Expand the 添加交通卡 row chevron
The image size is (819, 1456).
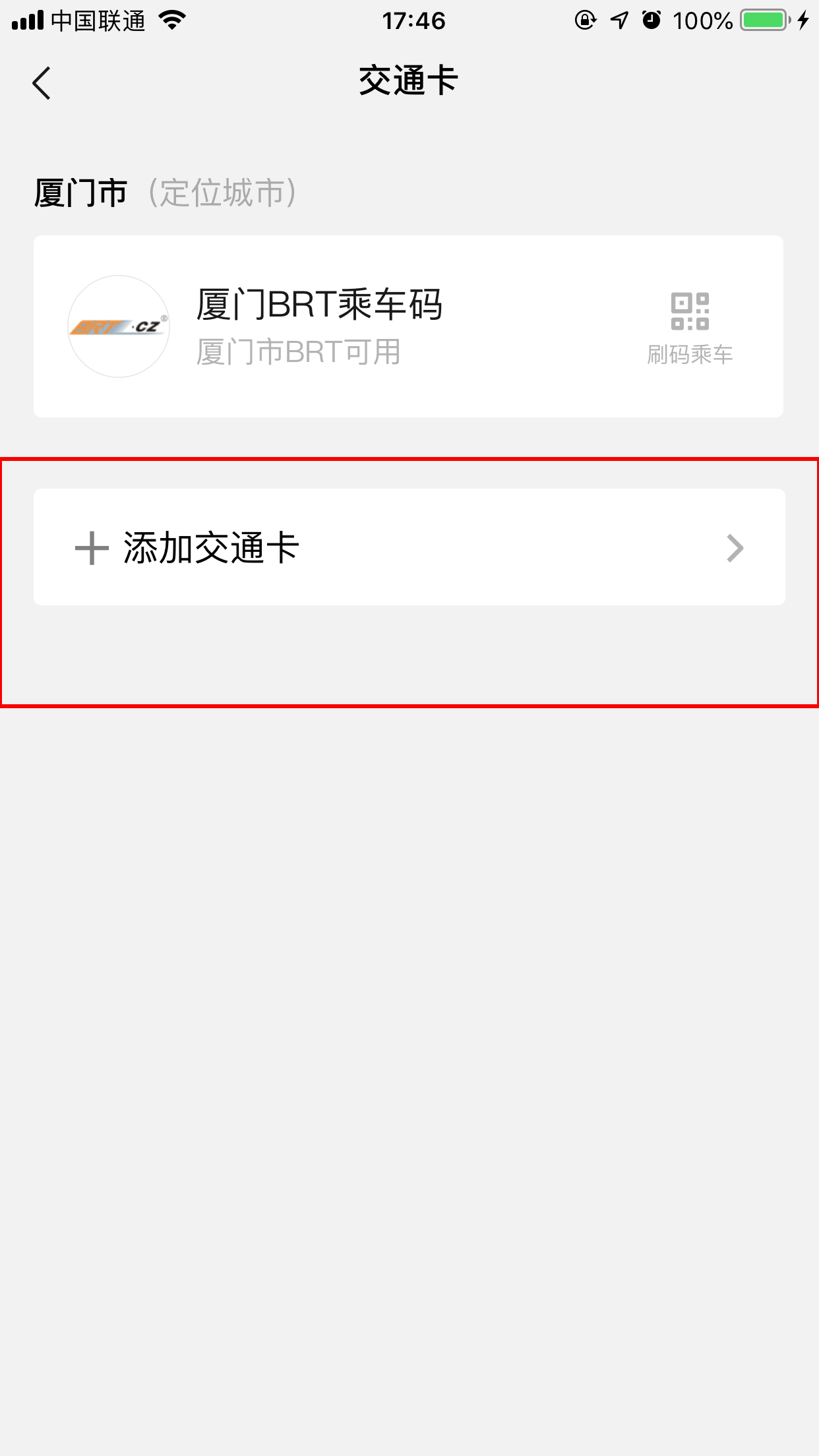coord(737,548)
